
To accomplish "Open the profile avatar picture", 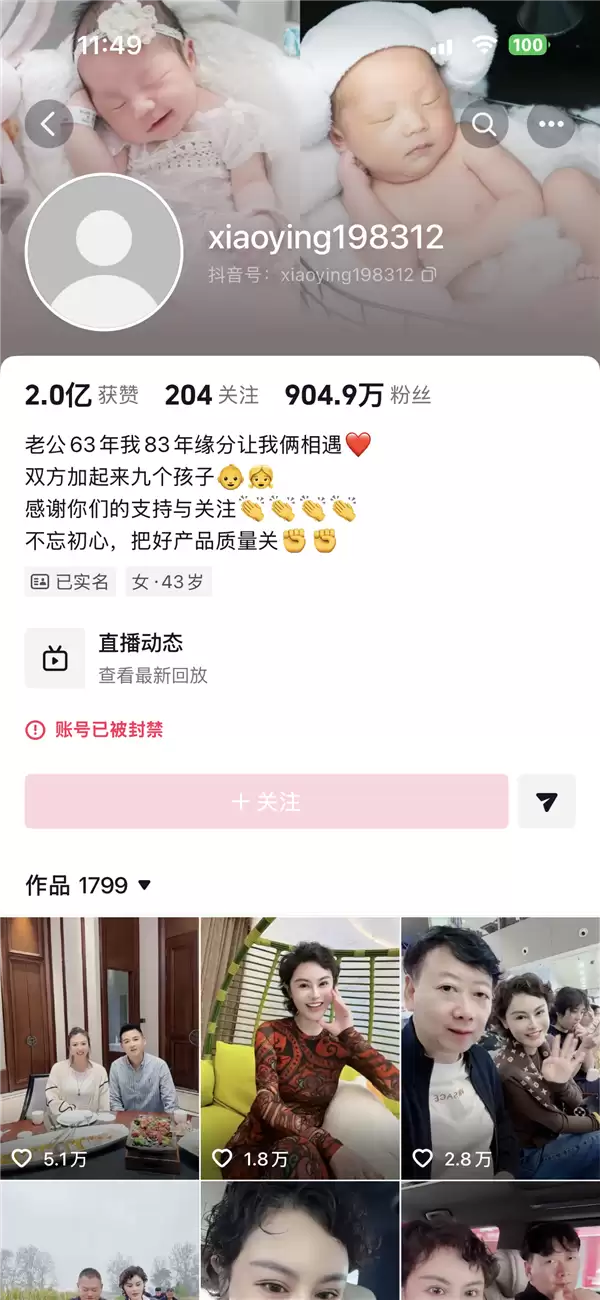I will [x=104, y=252].
